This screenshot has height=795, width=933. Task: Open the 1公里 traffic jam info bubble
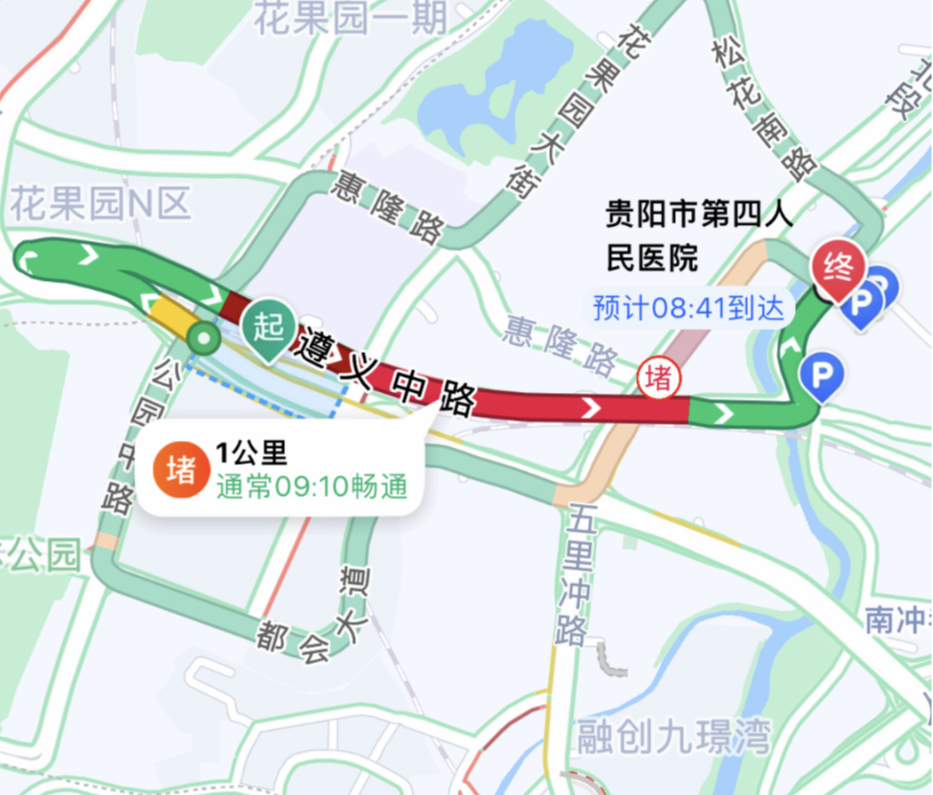pos(279,470)
